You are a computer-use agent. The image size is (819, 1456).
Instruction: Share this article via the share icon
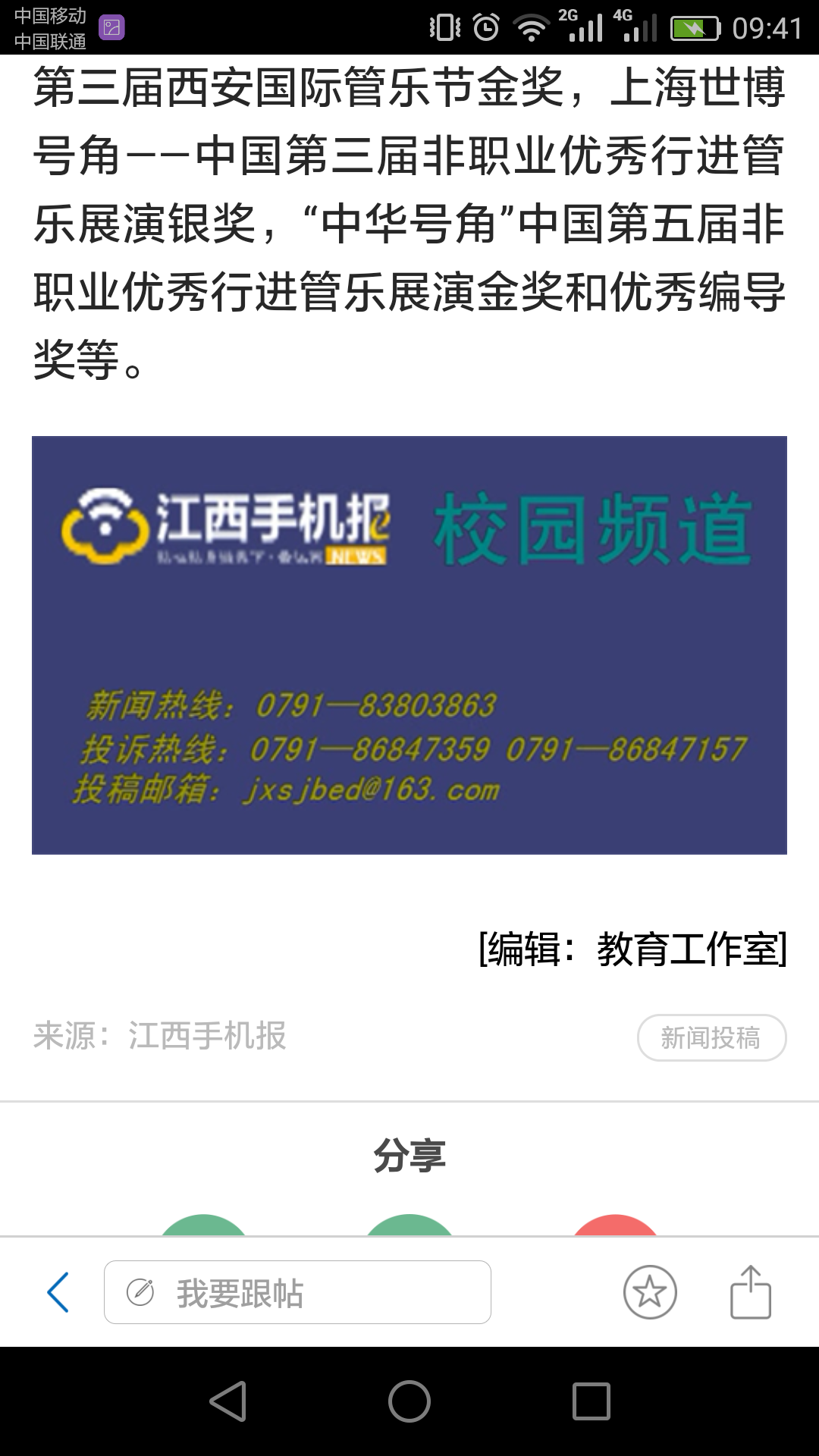(750, 1292)
